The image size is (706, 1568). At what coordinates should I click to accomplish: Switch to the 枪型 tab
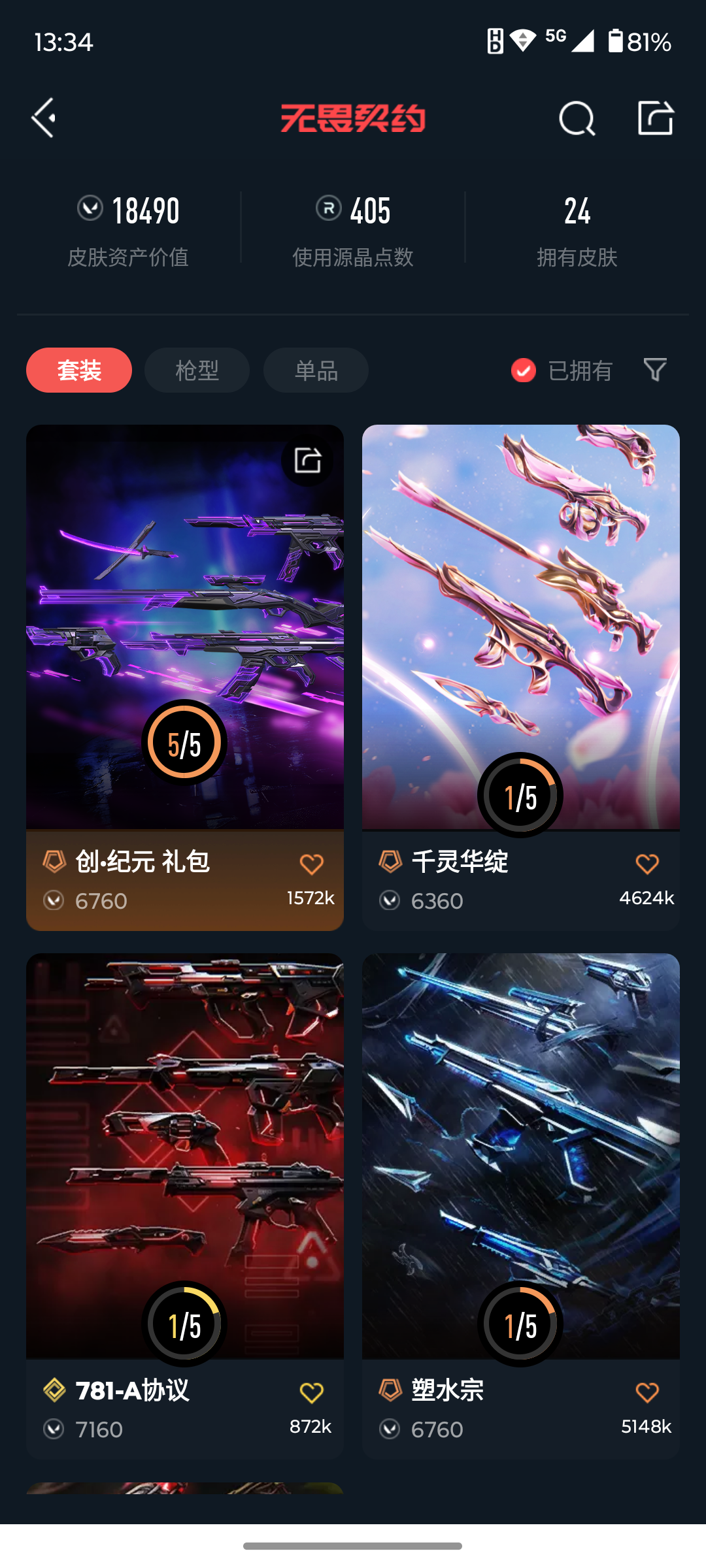coord(197,370)
